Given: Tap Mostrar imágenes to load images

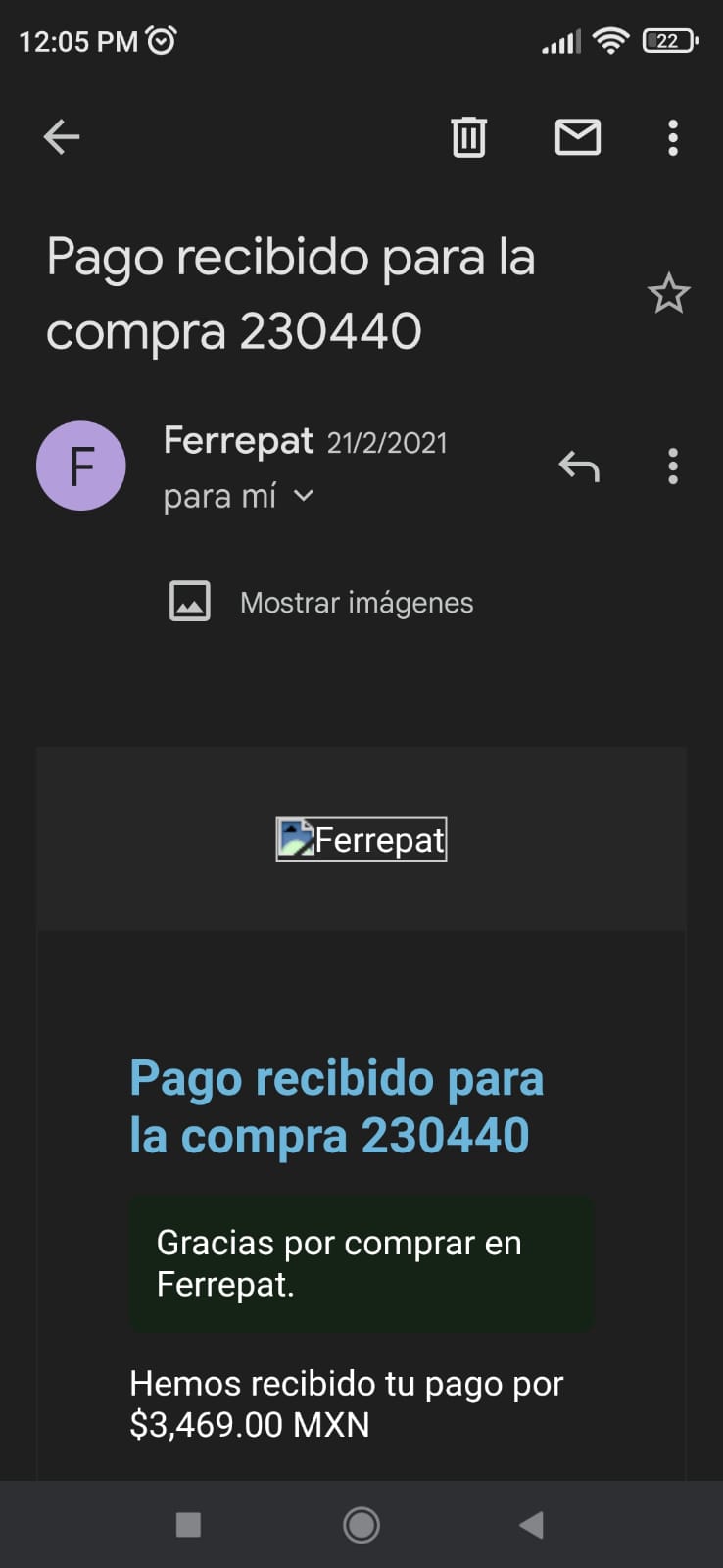Looking at the screenshot, I should click(357, 603).
